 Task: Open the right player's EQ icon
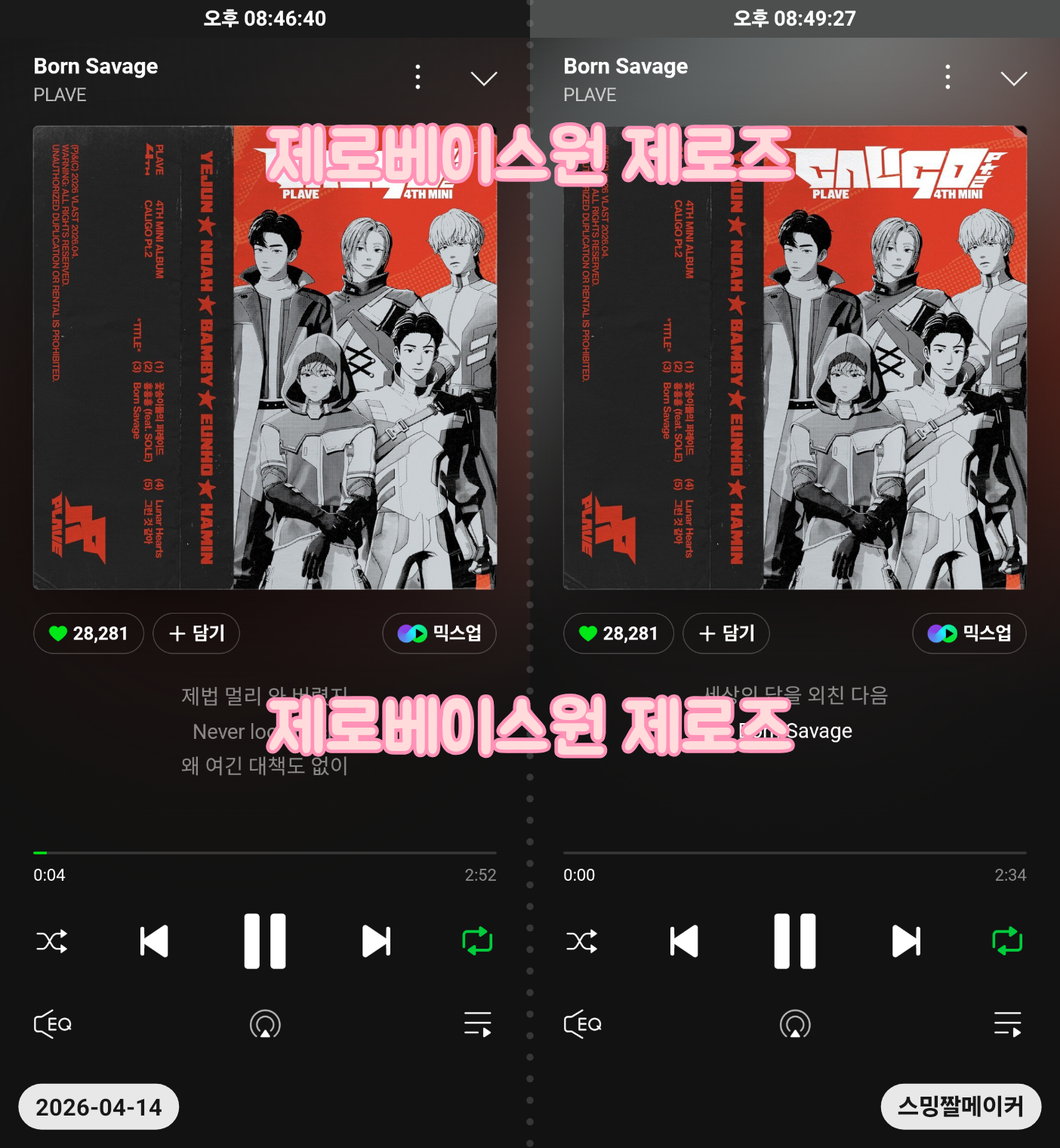click(581, 1023)
